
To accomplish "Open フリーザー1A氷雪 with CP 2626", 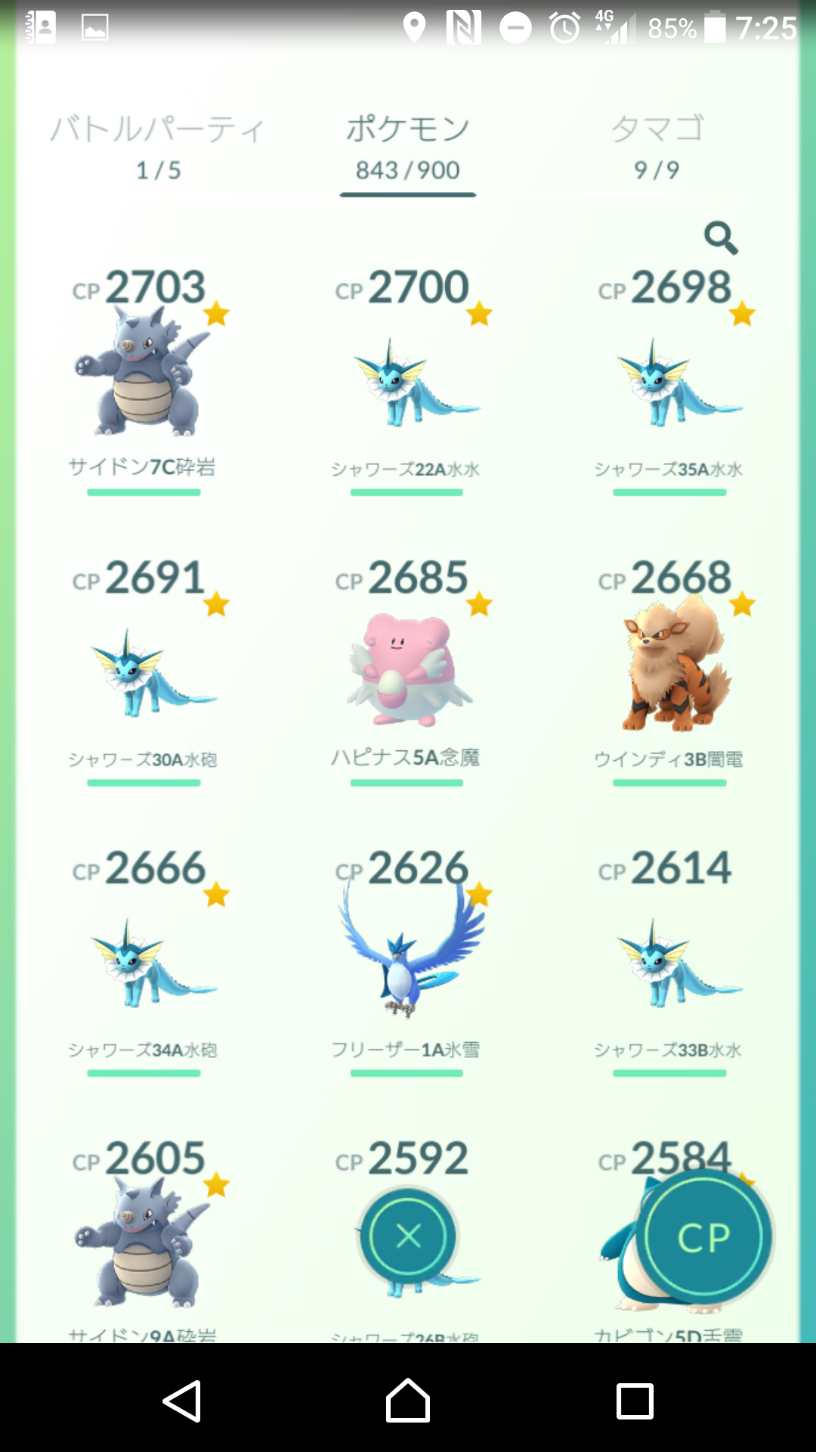I will (407, 950).
